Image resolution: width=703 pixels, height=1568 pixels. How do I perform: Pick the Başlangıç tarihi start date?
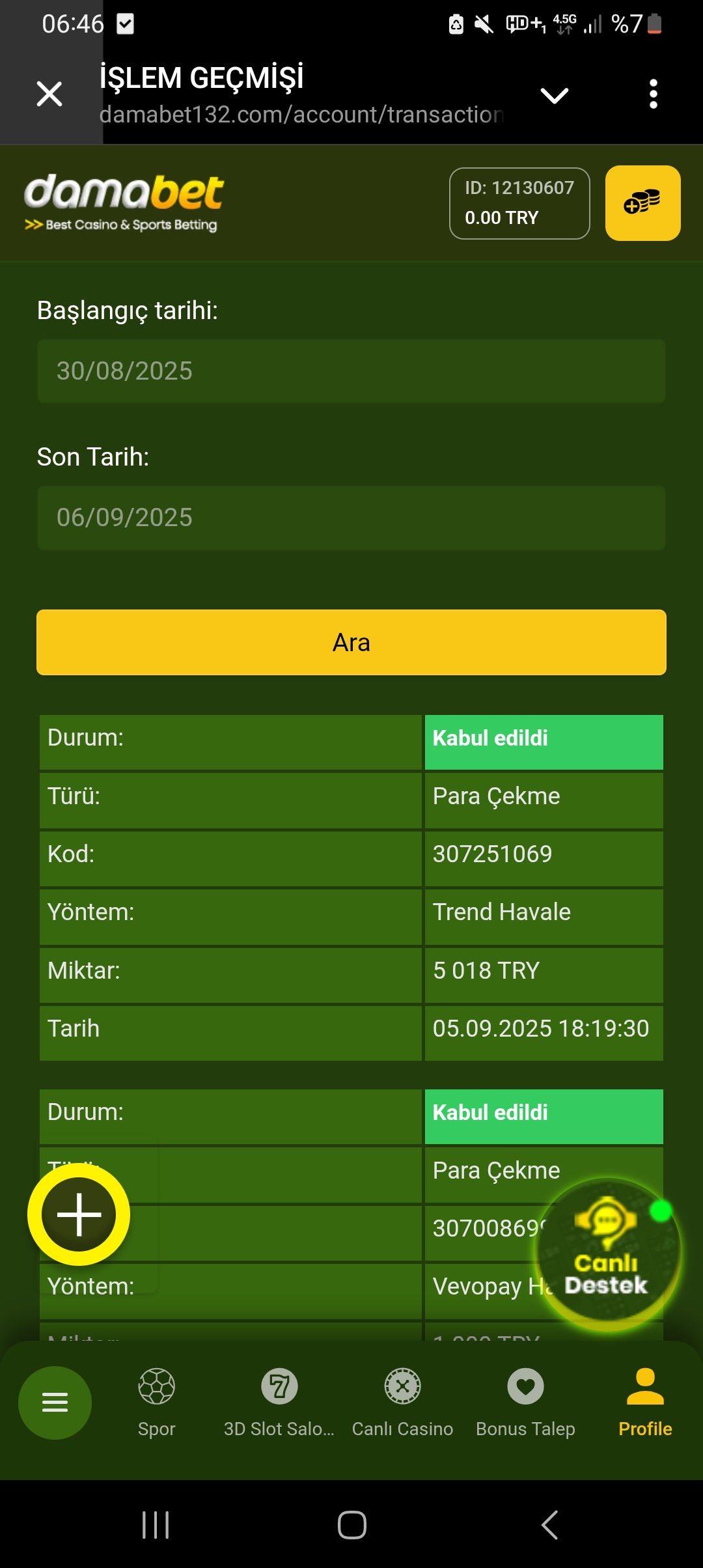click(x=351, y=371)
